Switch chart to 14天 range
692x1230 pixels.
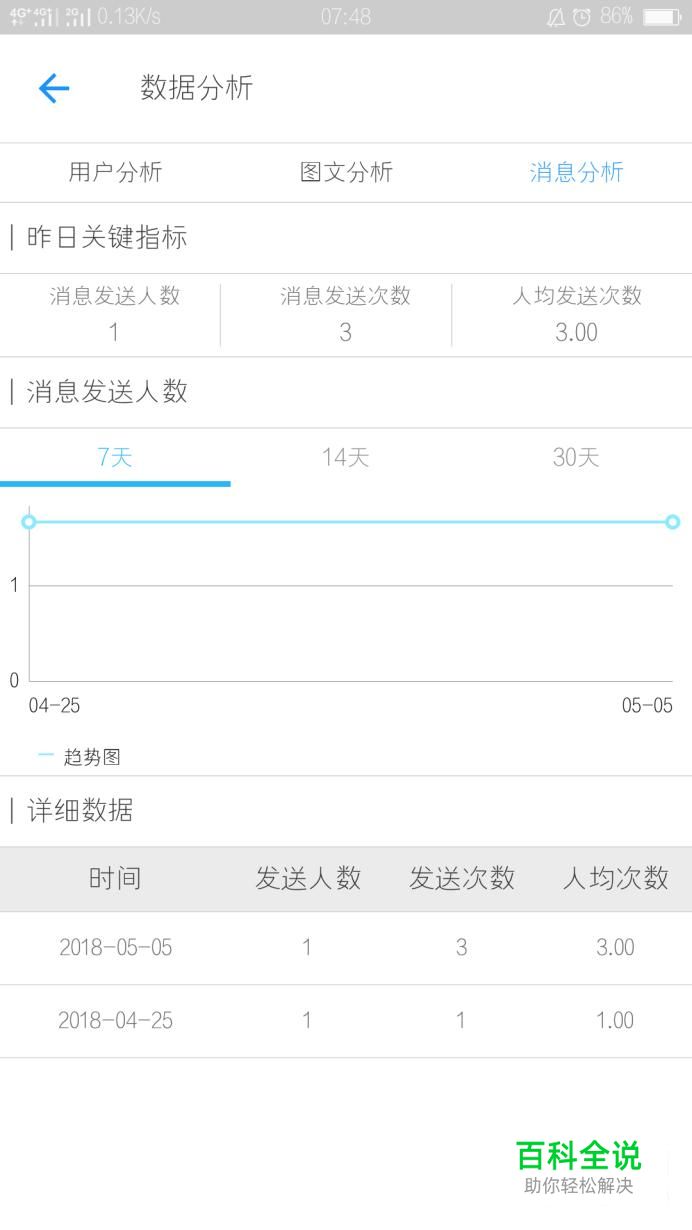[346, 458]
